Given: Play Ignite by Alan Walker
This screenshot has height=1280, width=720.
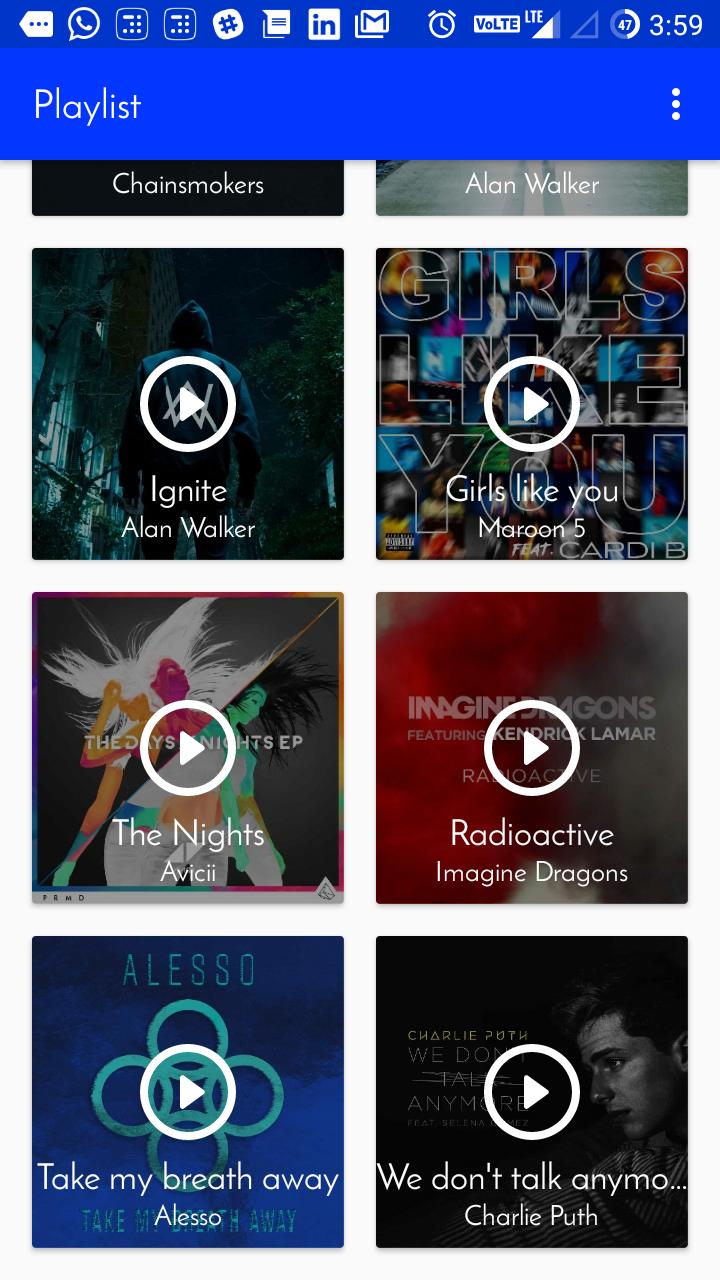Looking at the screenshot, I should [188, 404].
